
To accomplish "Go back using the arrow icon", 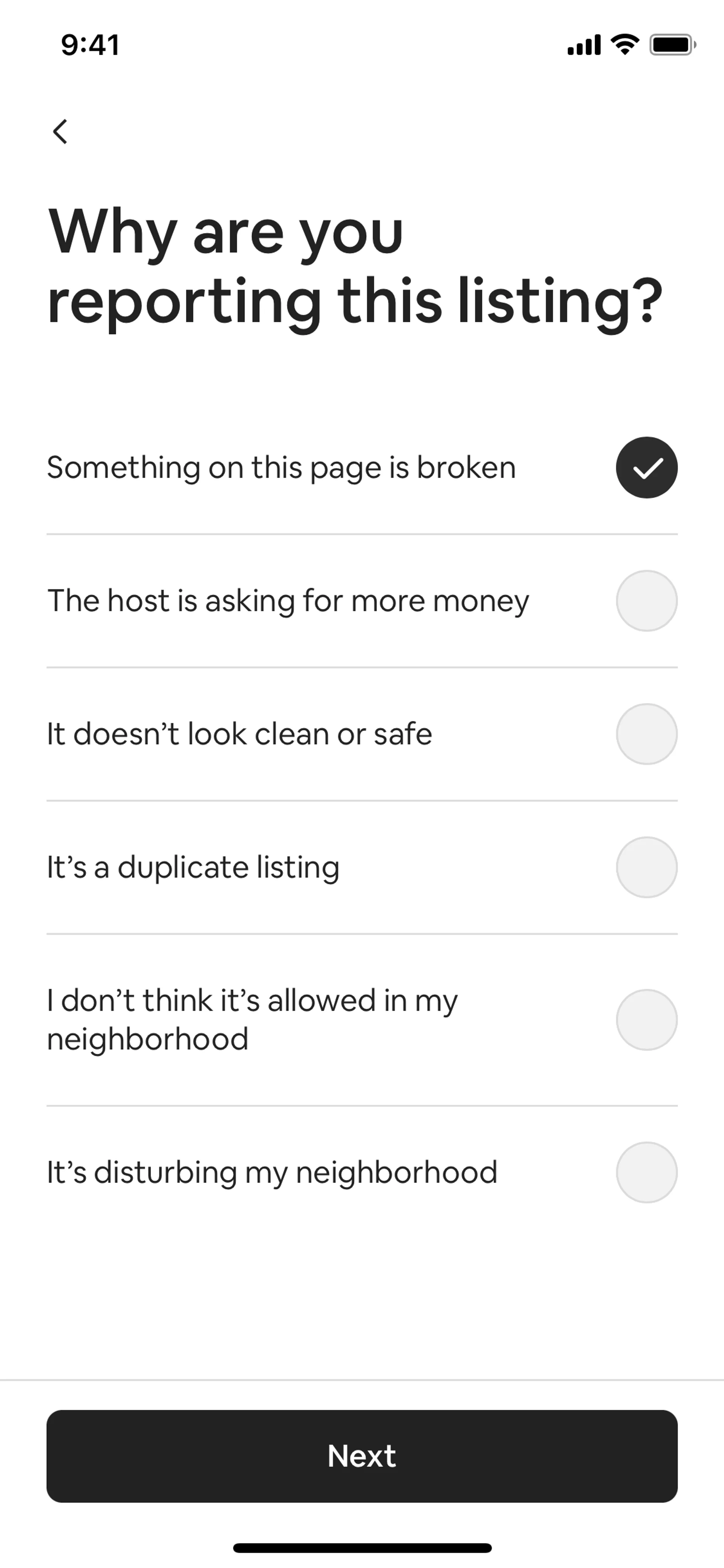I will click(x=60, y=132).
